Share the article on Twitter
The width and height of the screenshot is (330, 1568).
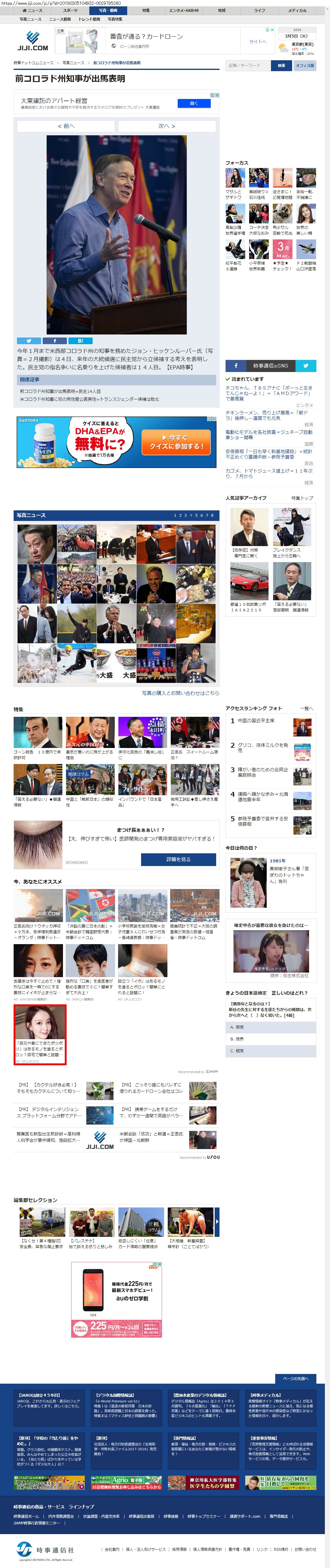(29, 341)
